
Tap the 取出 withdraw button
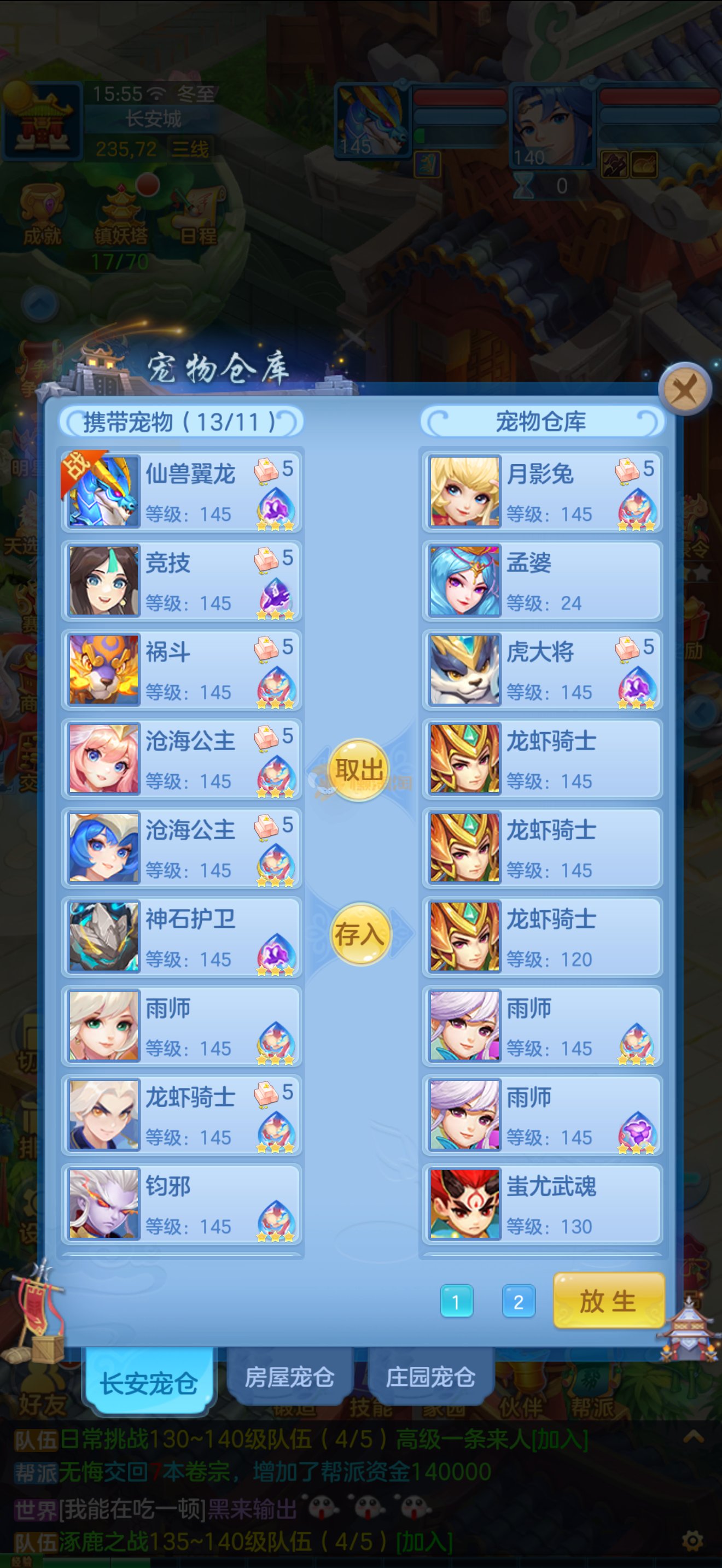359,769
